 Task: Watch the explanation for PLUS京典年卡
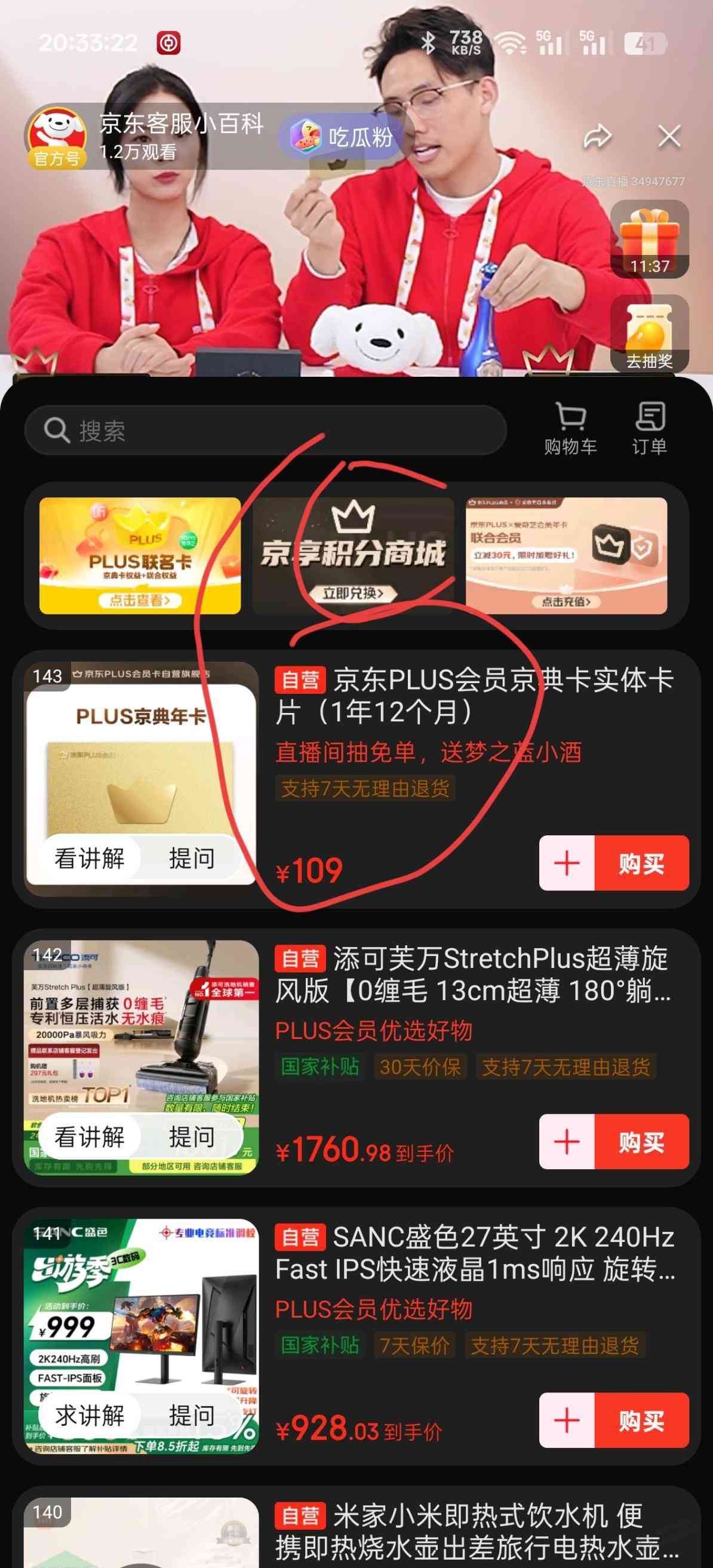tap(90, 858)
